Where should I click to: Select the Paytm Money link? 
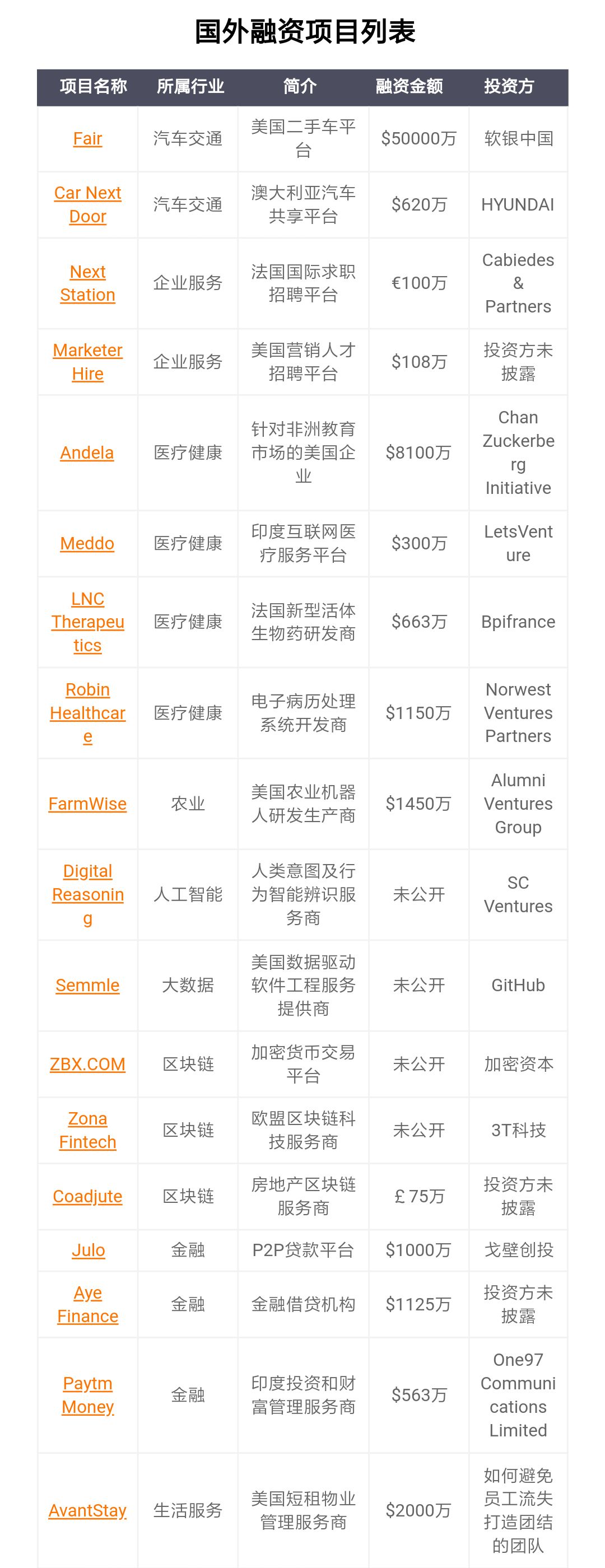click(x=87, y=1395)
